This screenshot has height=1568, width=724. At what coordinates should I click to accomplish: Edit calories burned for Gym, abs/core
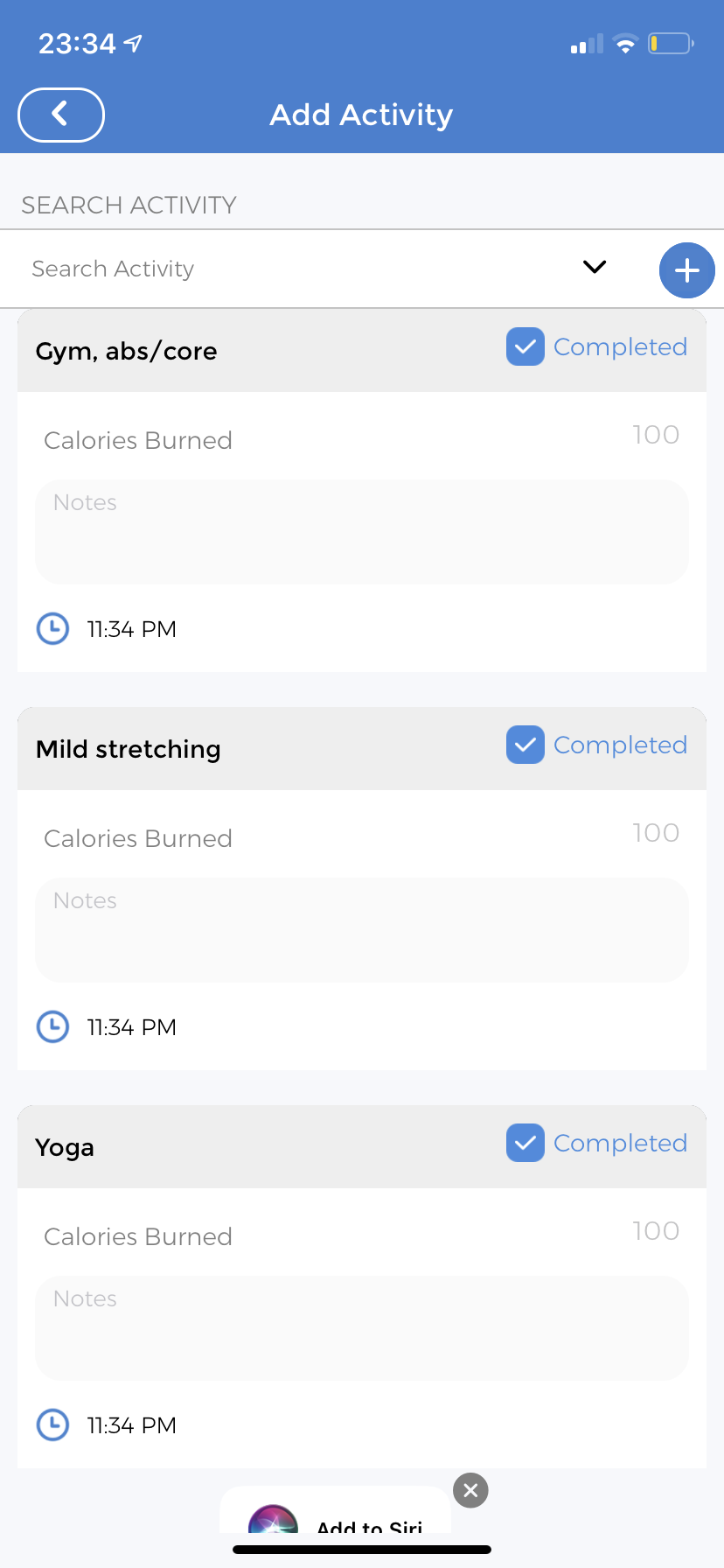655,435
